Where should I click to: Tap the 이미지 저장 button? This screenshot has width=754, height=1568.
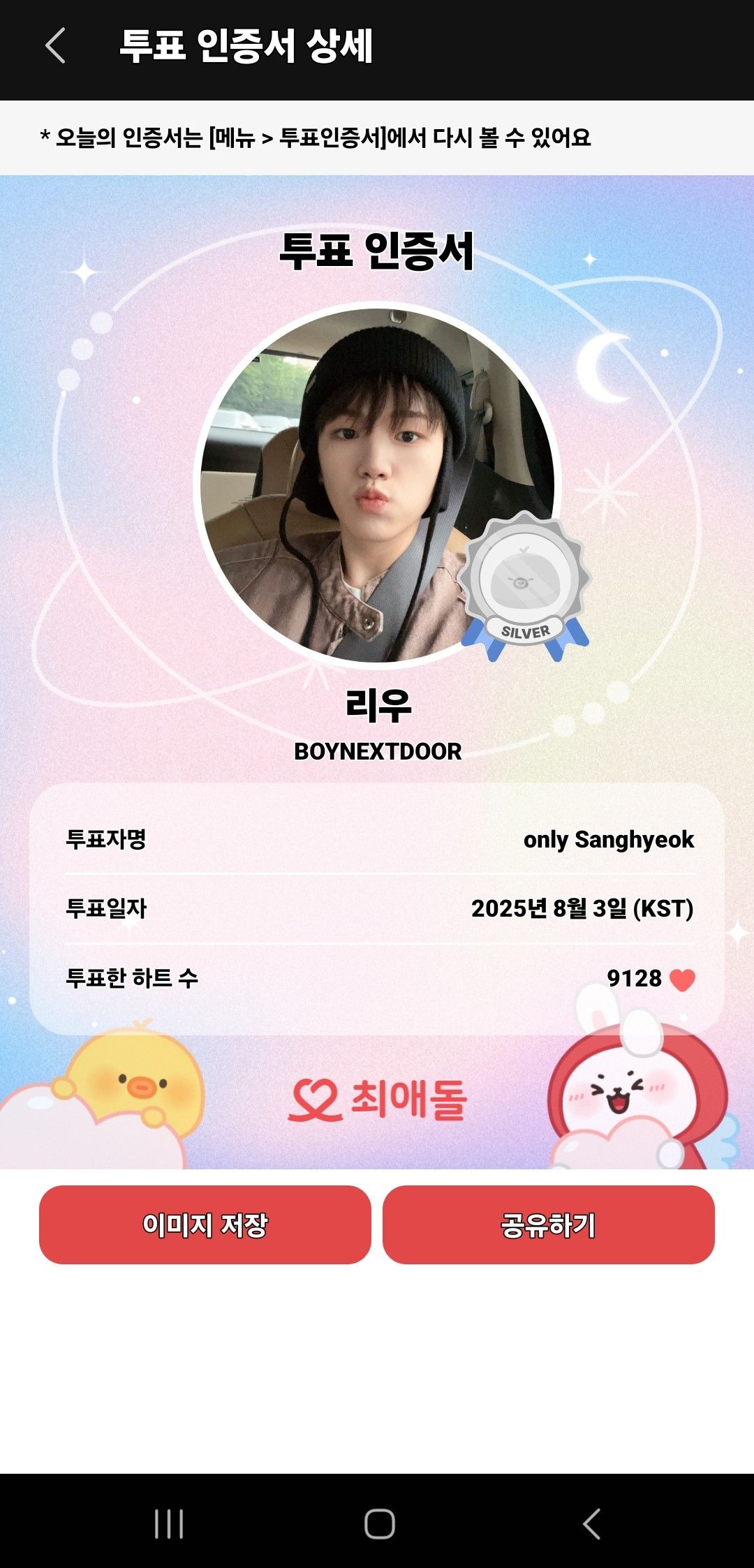[205, 1225]
